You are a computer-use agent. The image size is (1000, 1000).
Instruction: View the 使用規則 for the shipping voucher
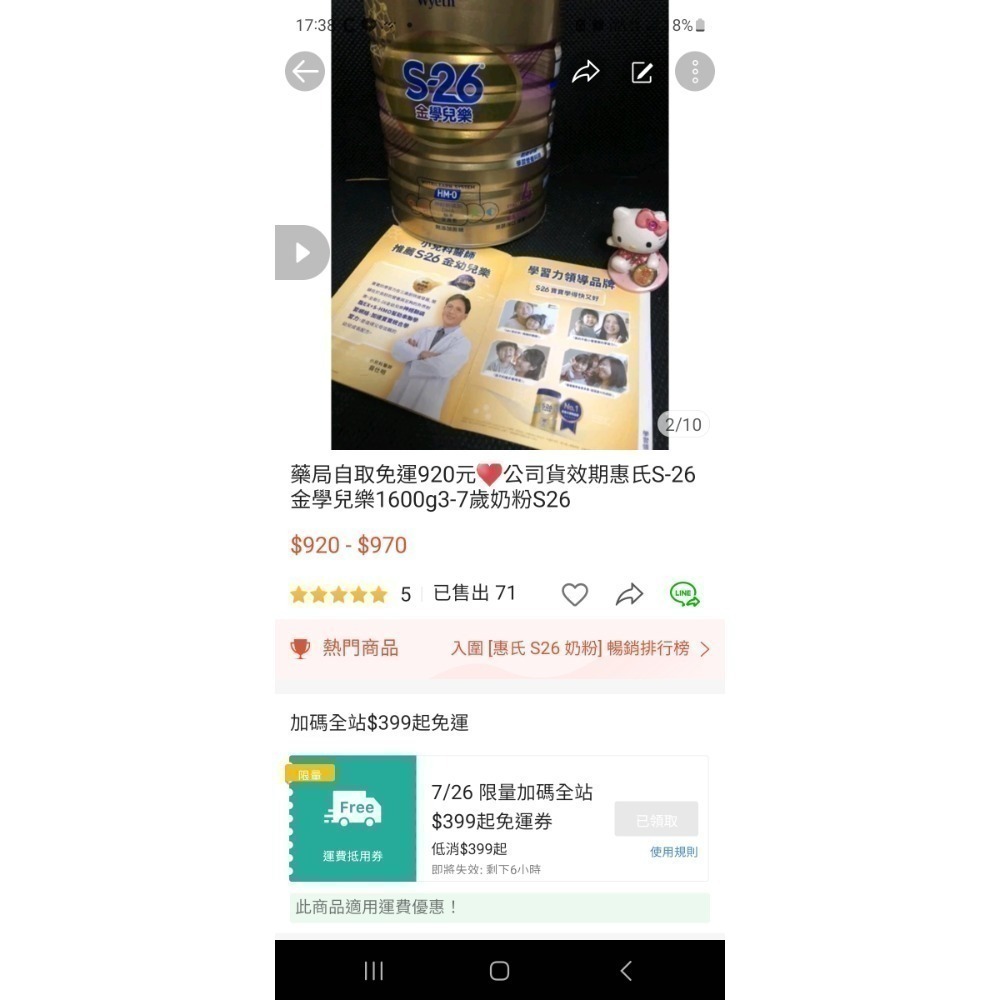click(x=674, y=852)
